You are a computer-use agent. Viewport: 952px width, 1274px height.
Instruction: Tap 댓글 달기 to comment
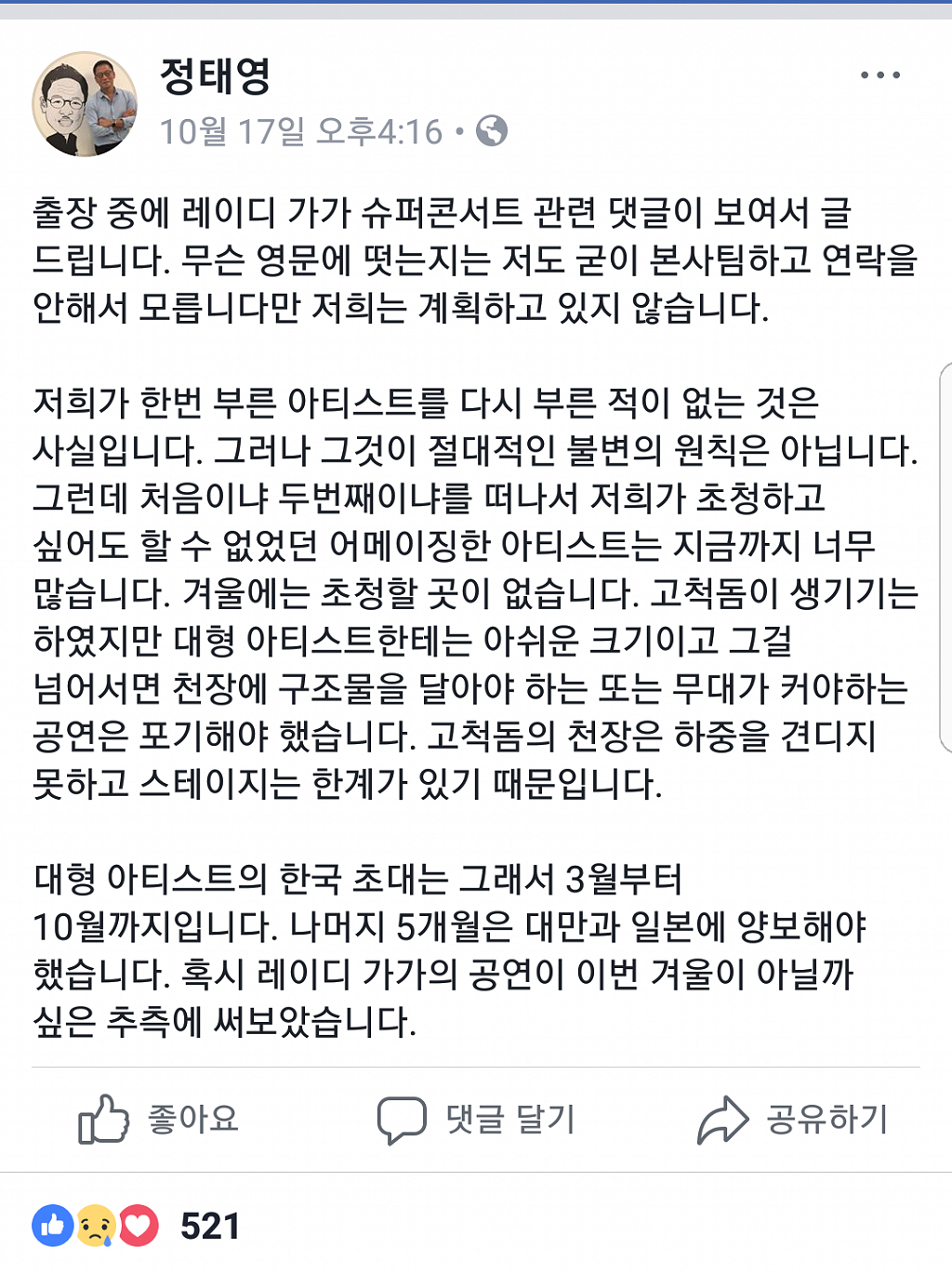coord(476,1119)
